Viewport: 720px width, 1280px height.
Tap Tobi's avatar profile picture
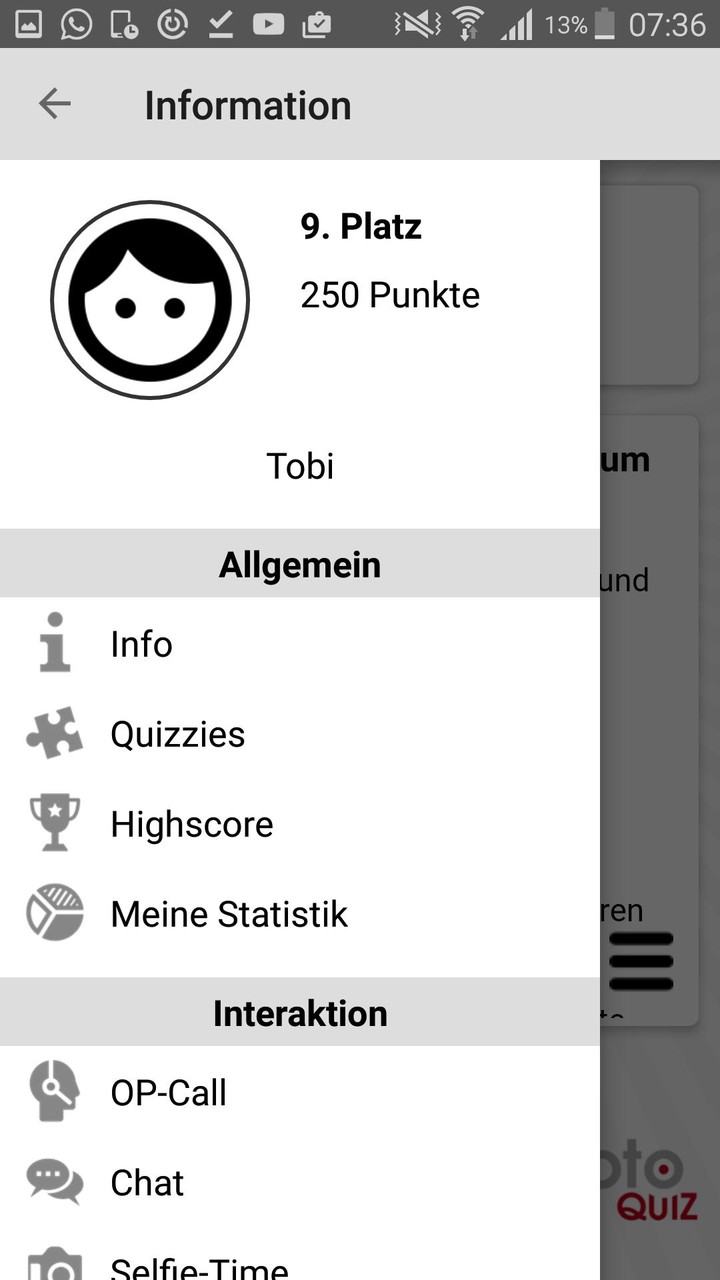point(149,299)
